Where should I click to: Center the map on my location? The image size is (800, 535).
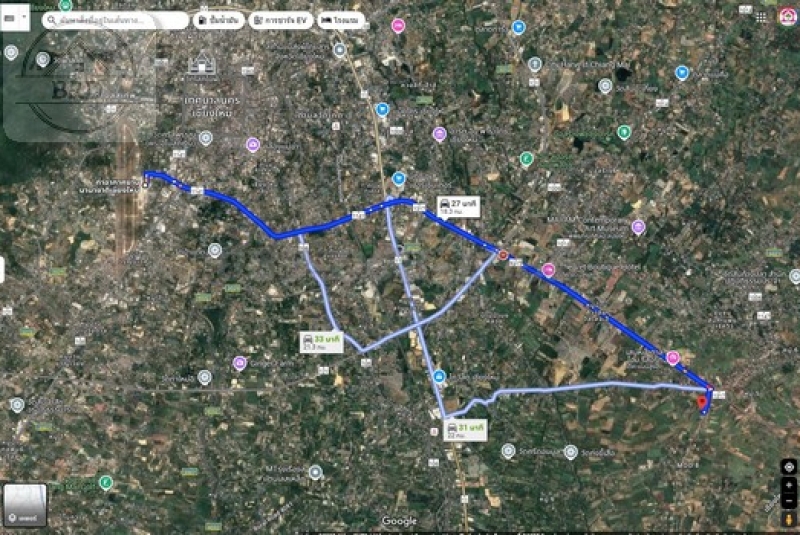[x=788, y=466]
